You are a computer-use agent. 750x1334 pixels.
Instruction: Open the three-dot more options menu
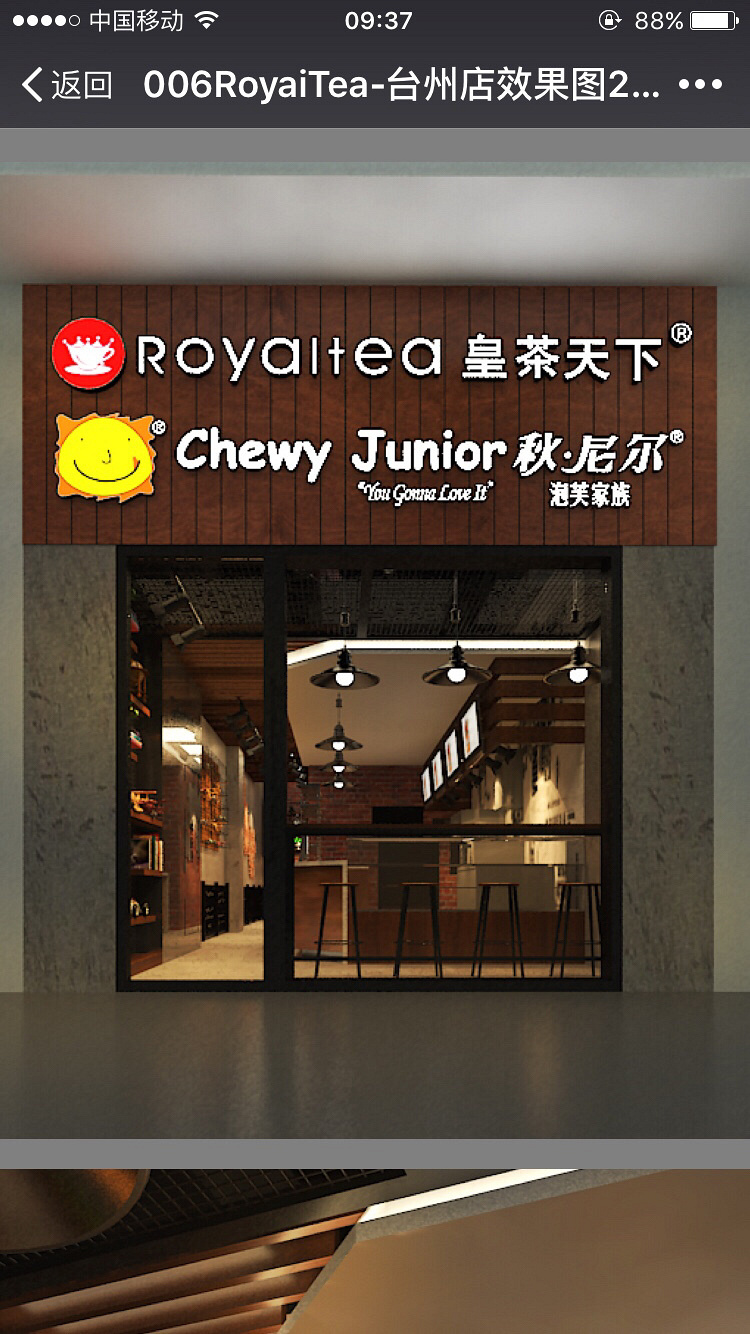point(700,85)
